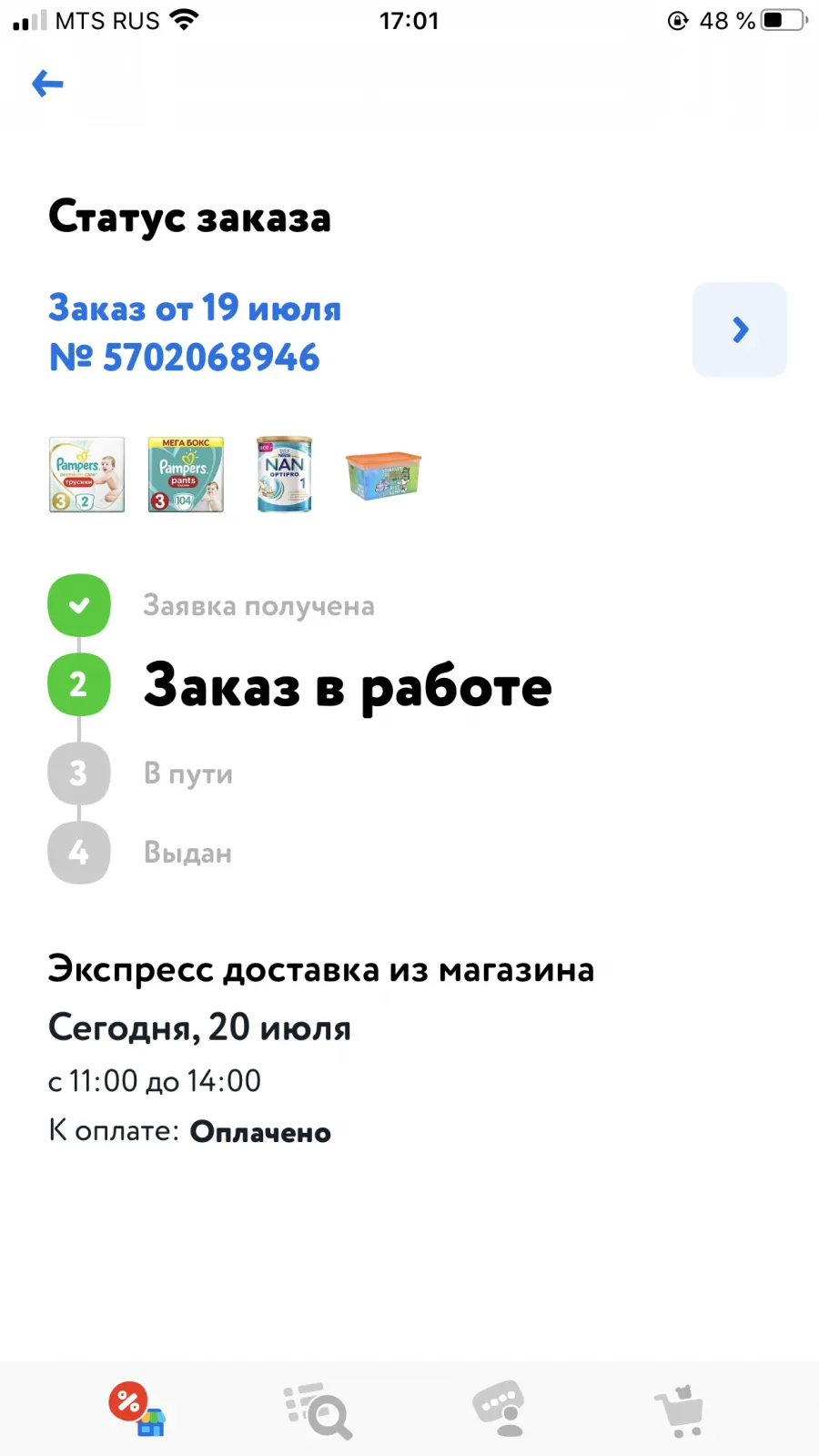Go back with the blue arrow
This screenshot has height=1456, width=819.
coord(47,84)
